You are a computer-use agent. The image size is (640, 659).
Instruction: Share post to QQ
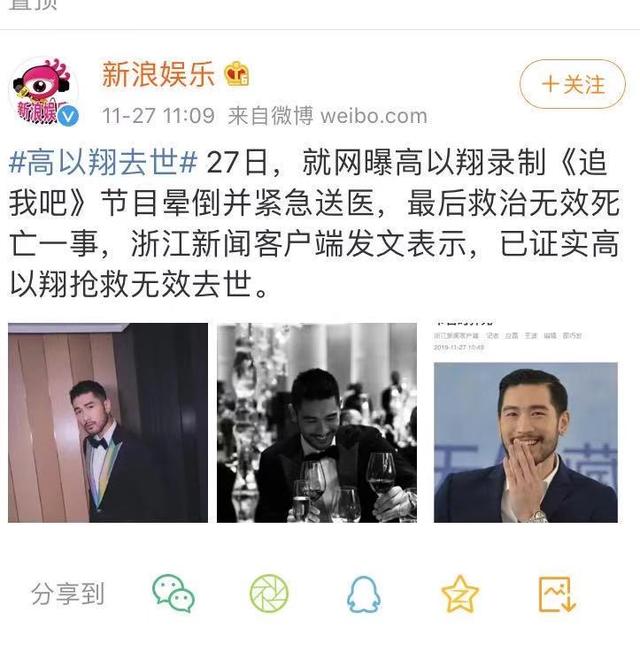[364, 594]
